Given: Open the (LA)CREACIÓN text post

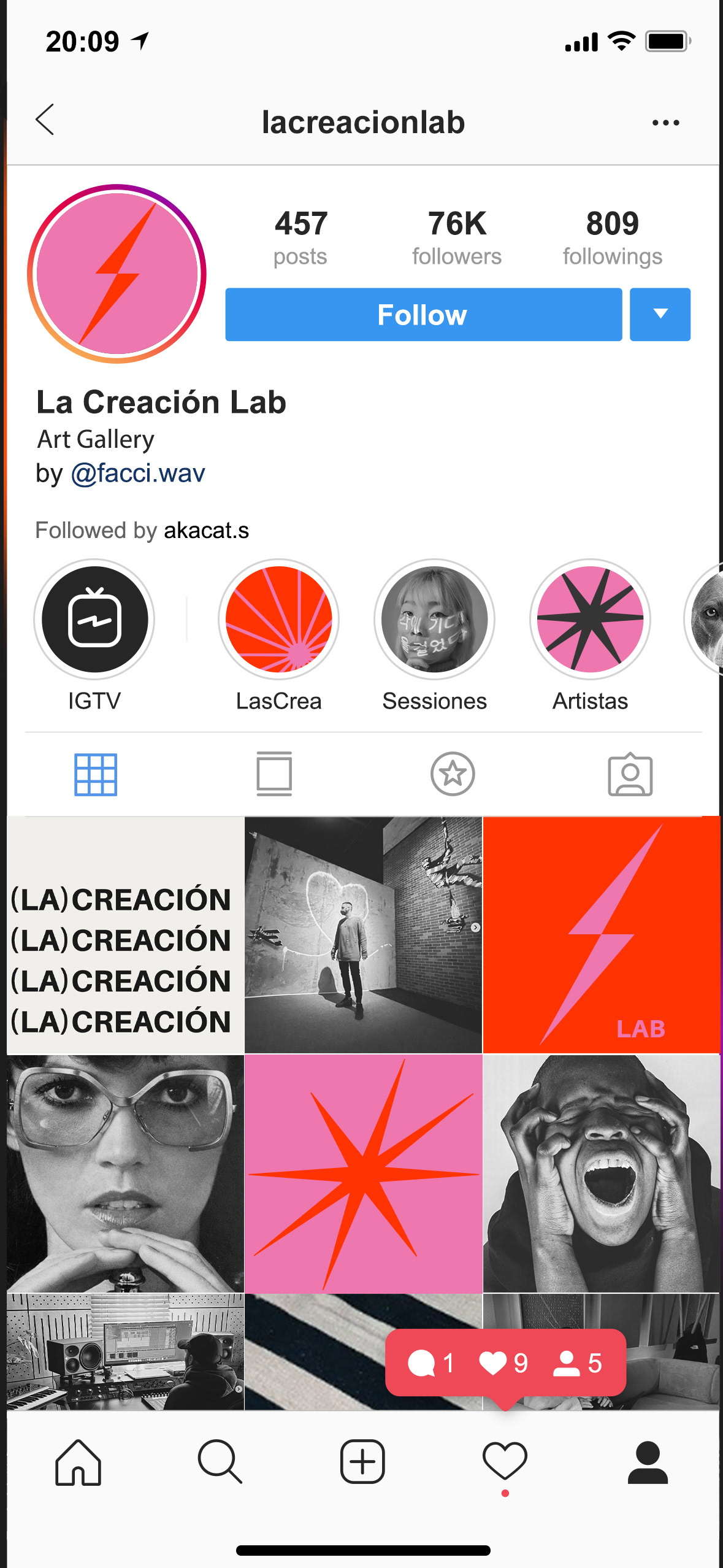Looking at the screenshot, I should 125,935.
